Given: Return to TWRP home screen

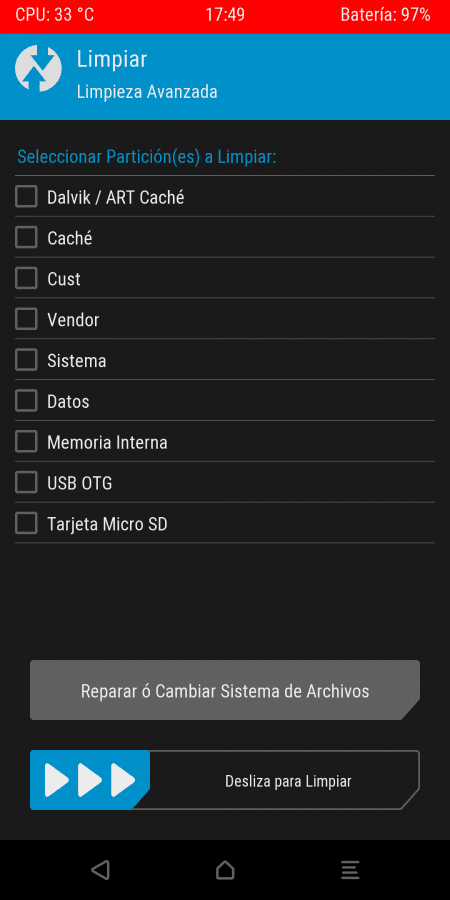Looking at the screenshot, I should (x=225, y=870).
